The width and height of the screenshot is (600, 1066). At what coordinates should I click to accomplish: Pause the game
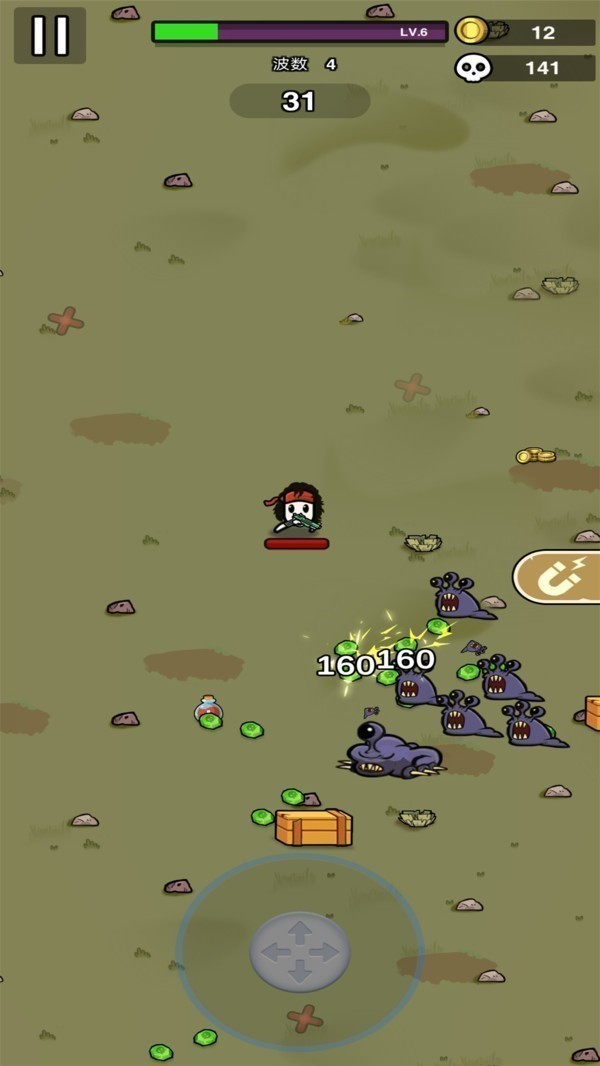[x=49, y=36]
